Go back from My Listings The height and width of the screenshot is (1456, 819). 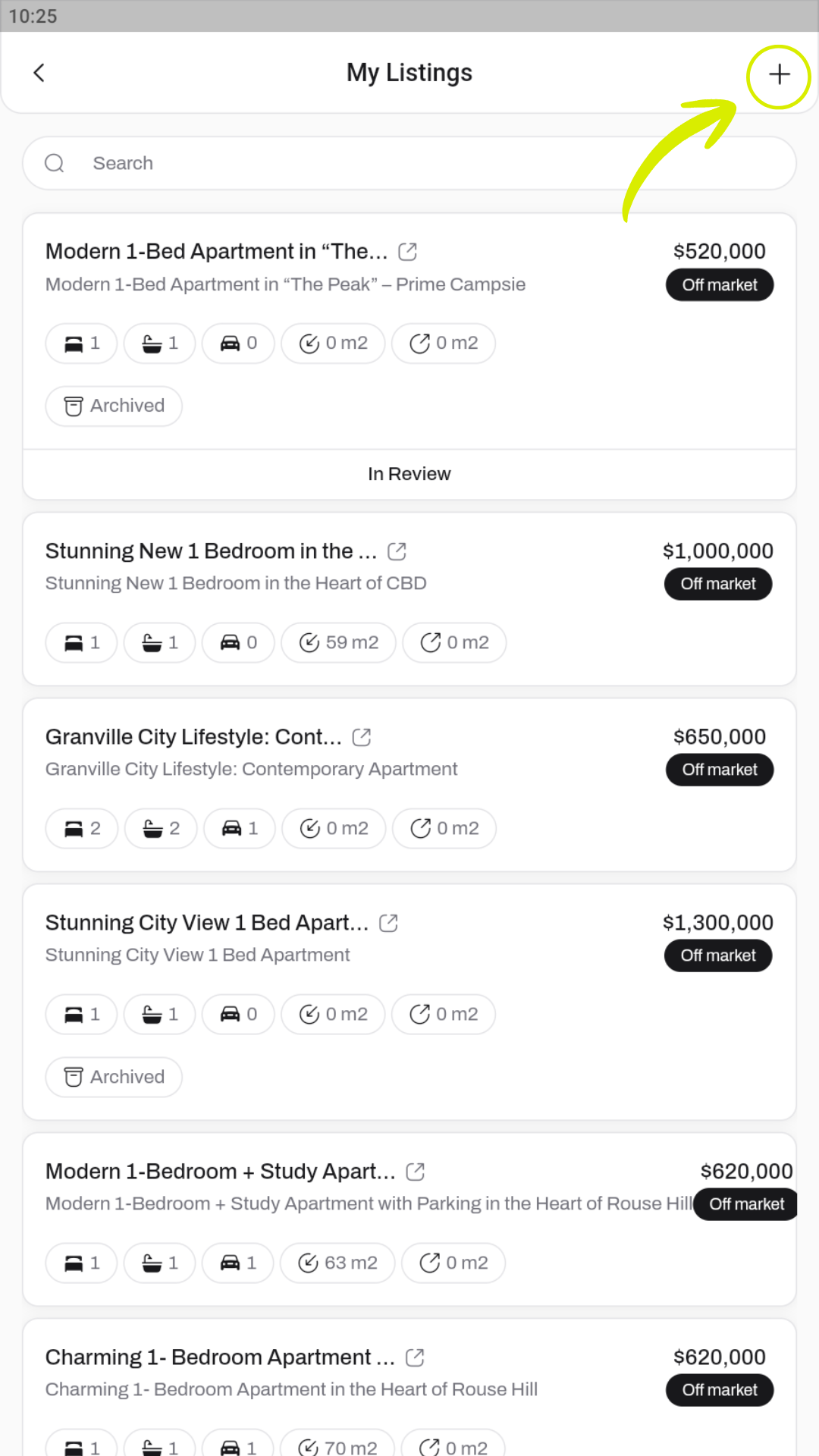(x=39, y=73)
